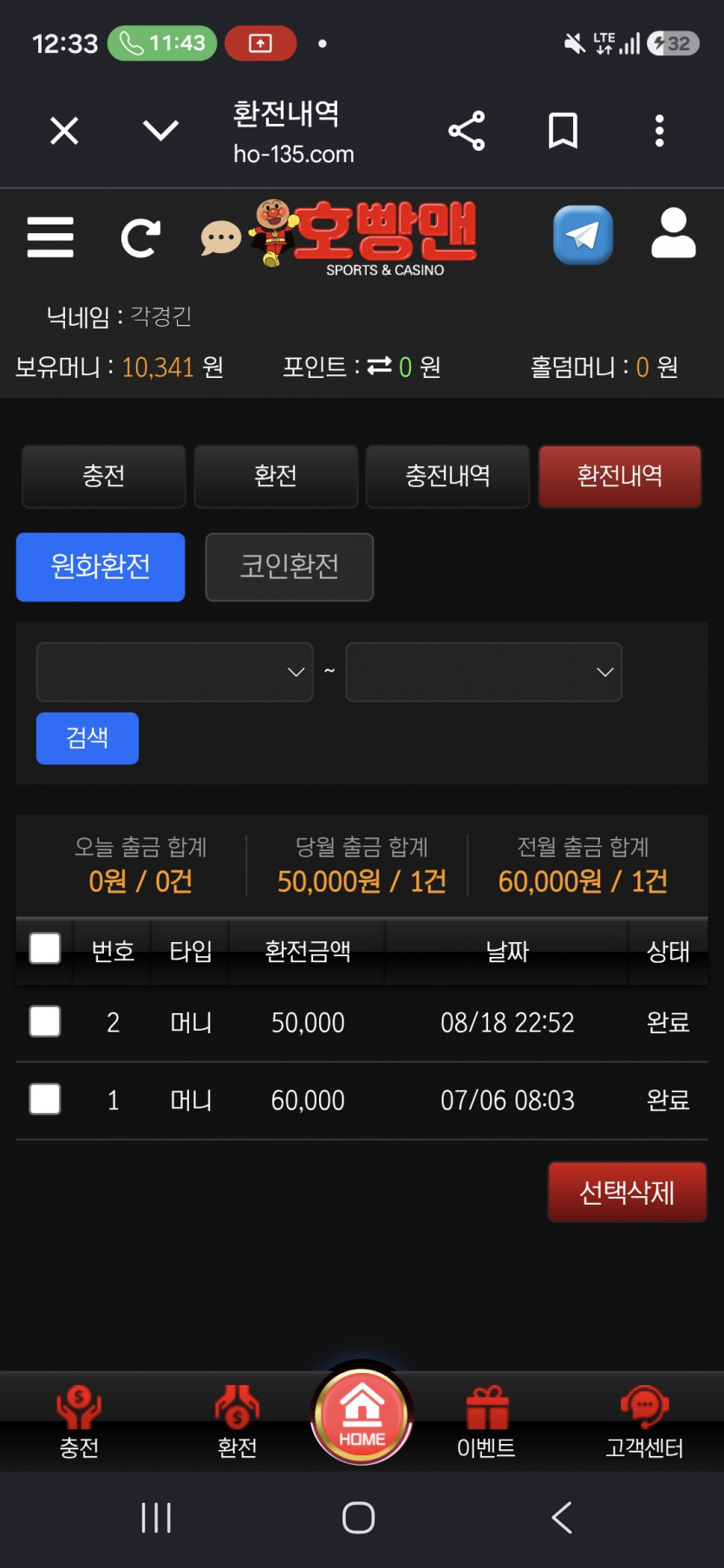The image size is (724, 1568).
Task: Switch to the 충전내역 tab
Action: pyautogui.click(x=447, y=476)
